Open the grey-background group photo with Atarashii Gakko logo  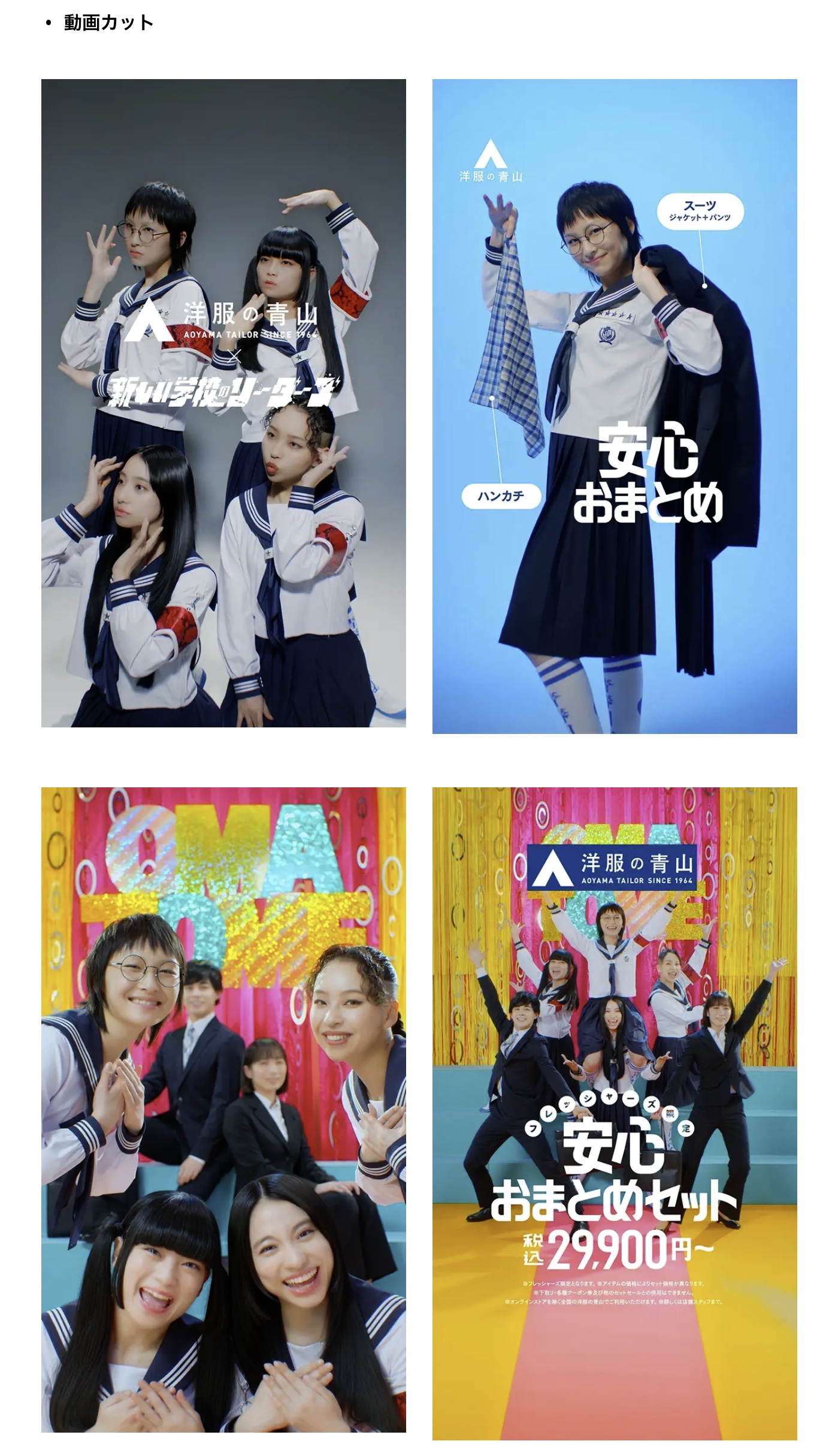coord(223,403)
